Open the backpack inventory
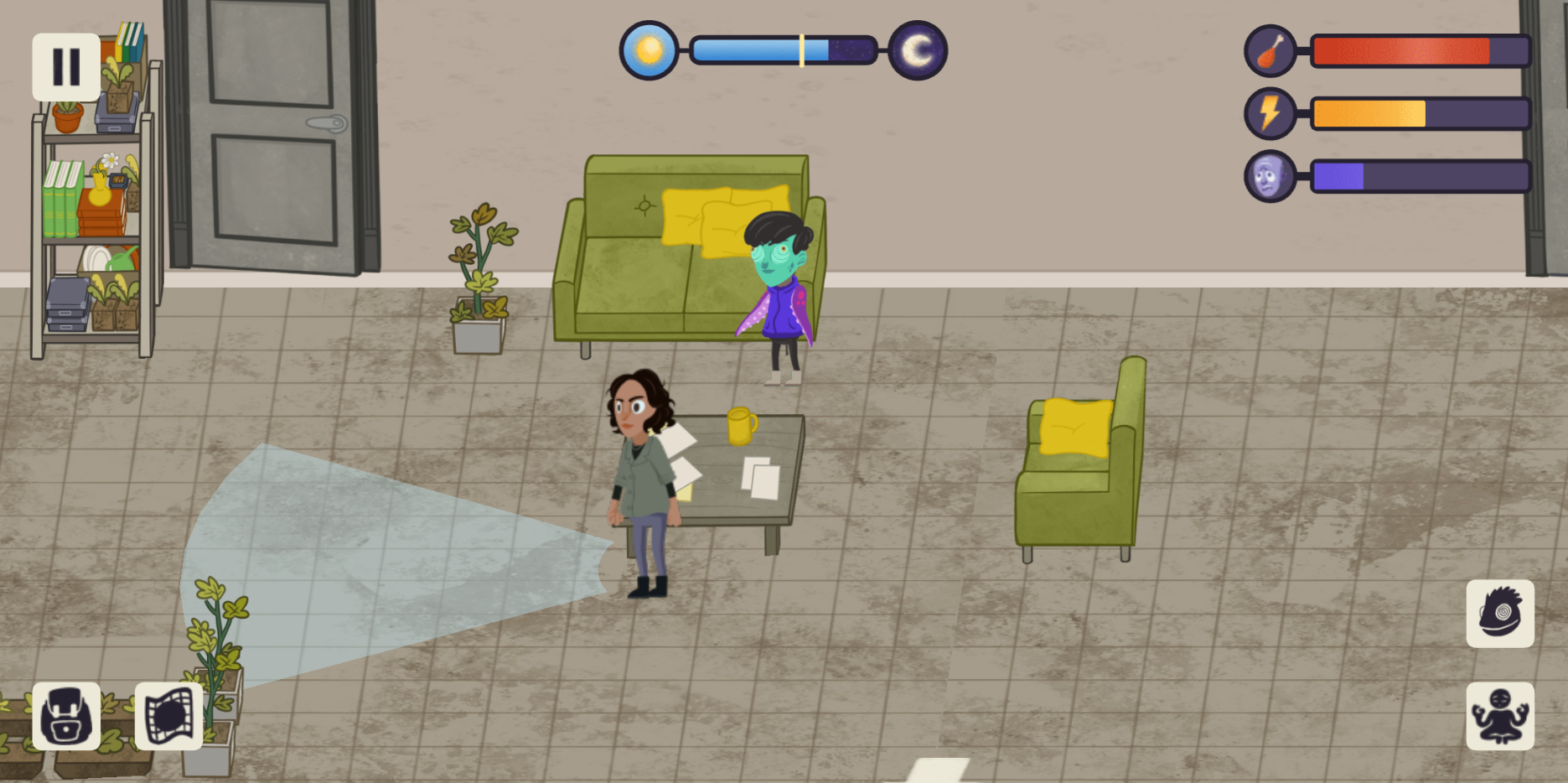The width and height of the screenshot is (1568, 783). (66, 716)
